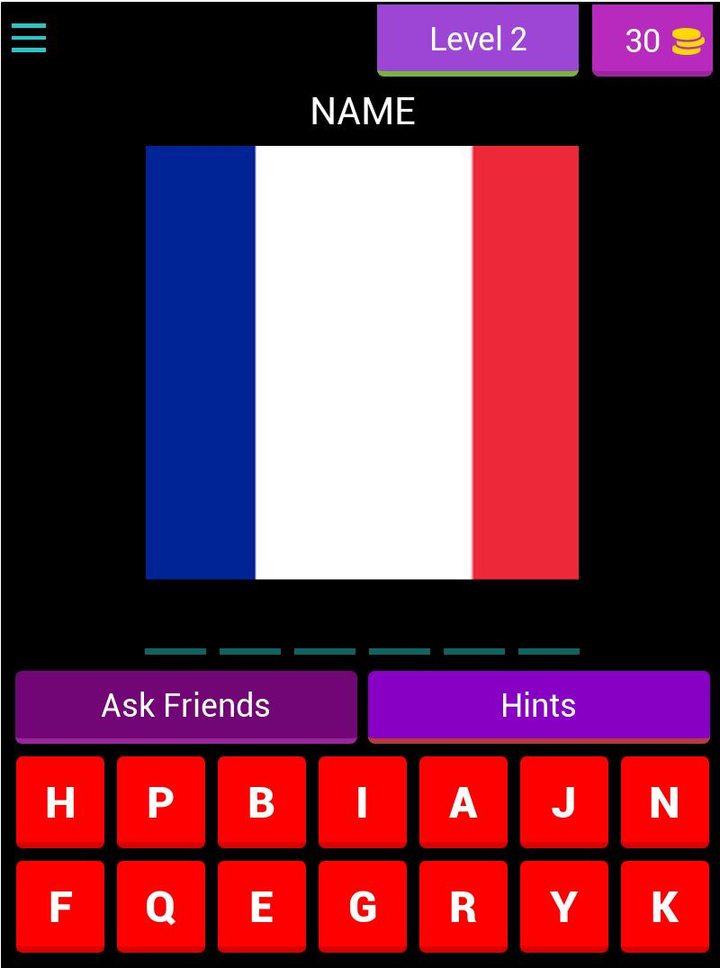Select the letter G key
720x968 pixels.
[x=362, y=907]
